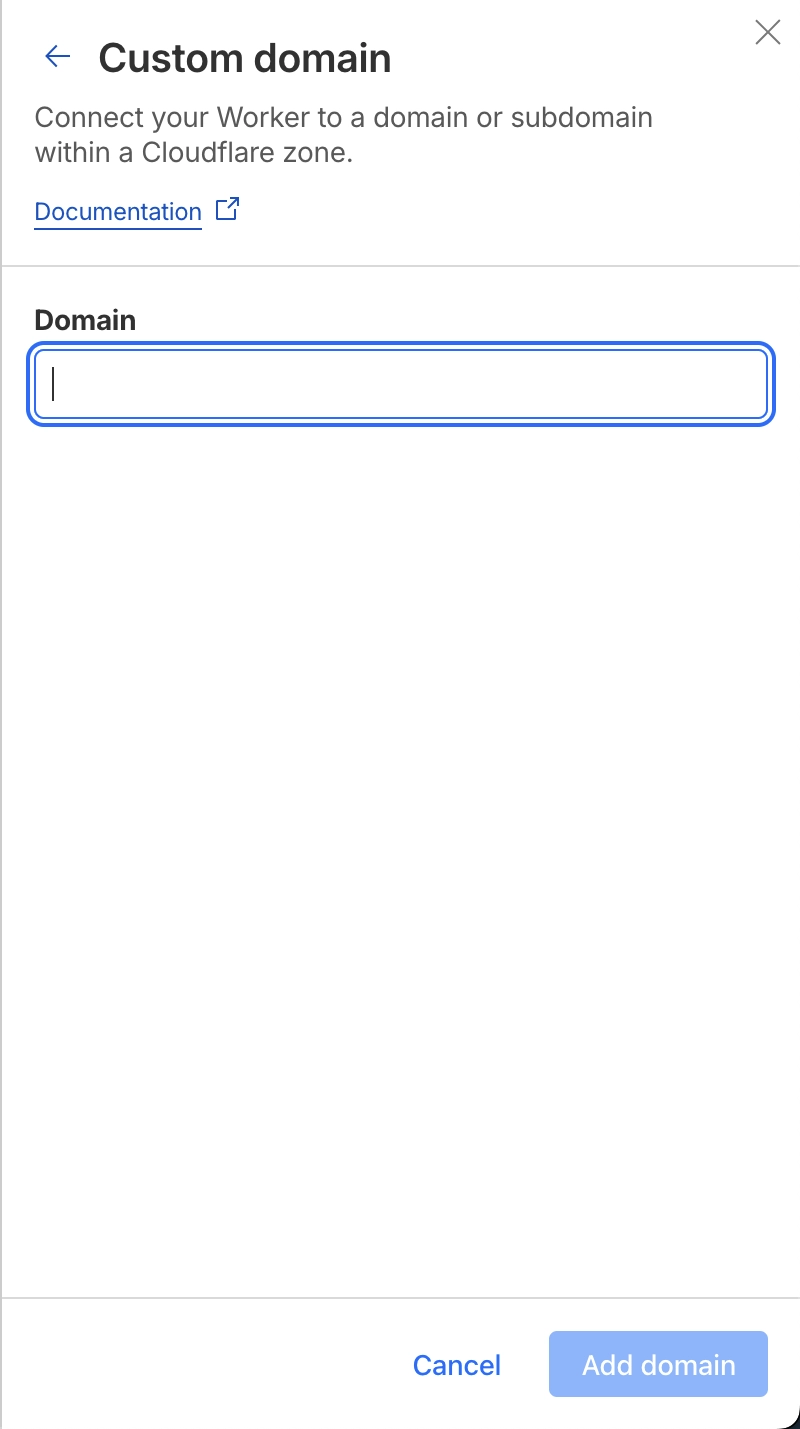Close the Custom domain panel
Screen dimensions: 800x1429
(767, 32)
